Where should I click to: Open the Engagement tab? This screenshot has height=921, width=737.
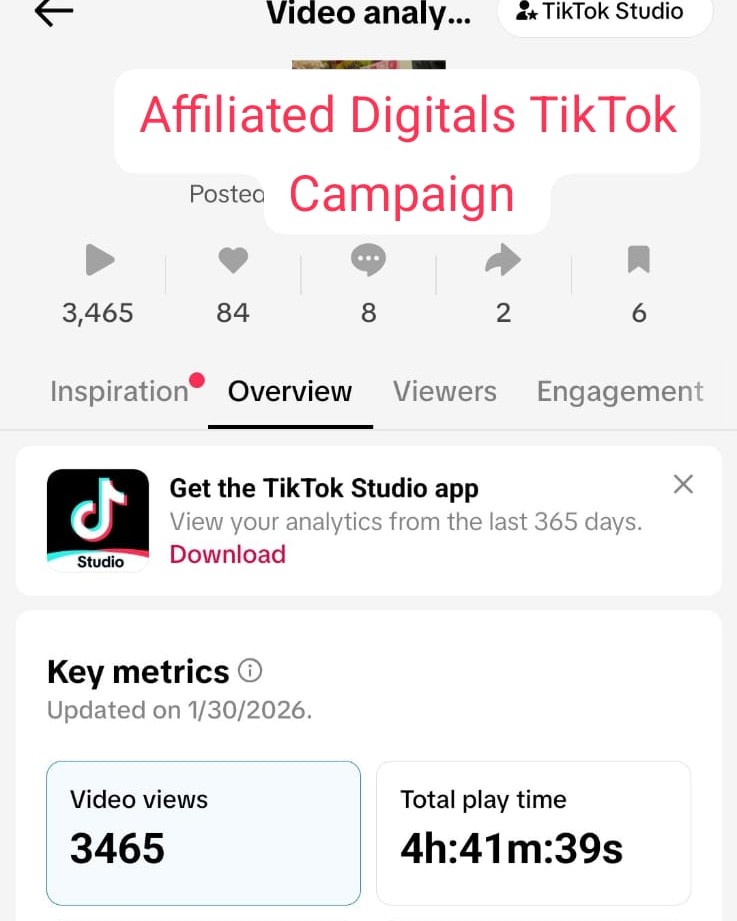(x=620, y=391)
